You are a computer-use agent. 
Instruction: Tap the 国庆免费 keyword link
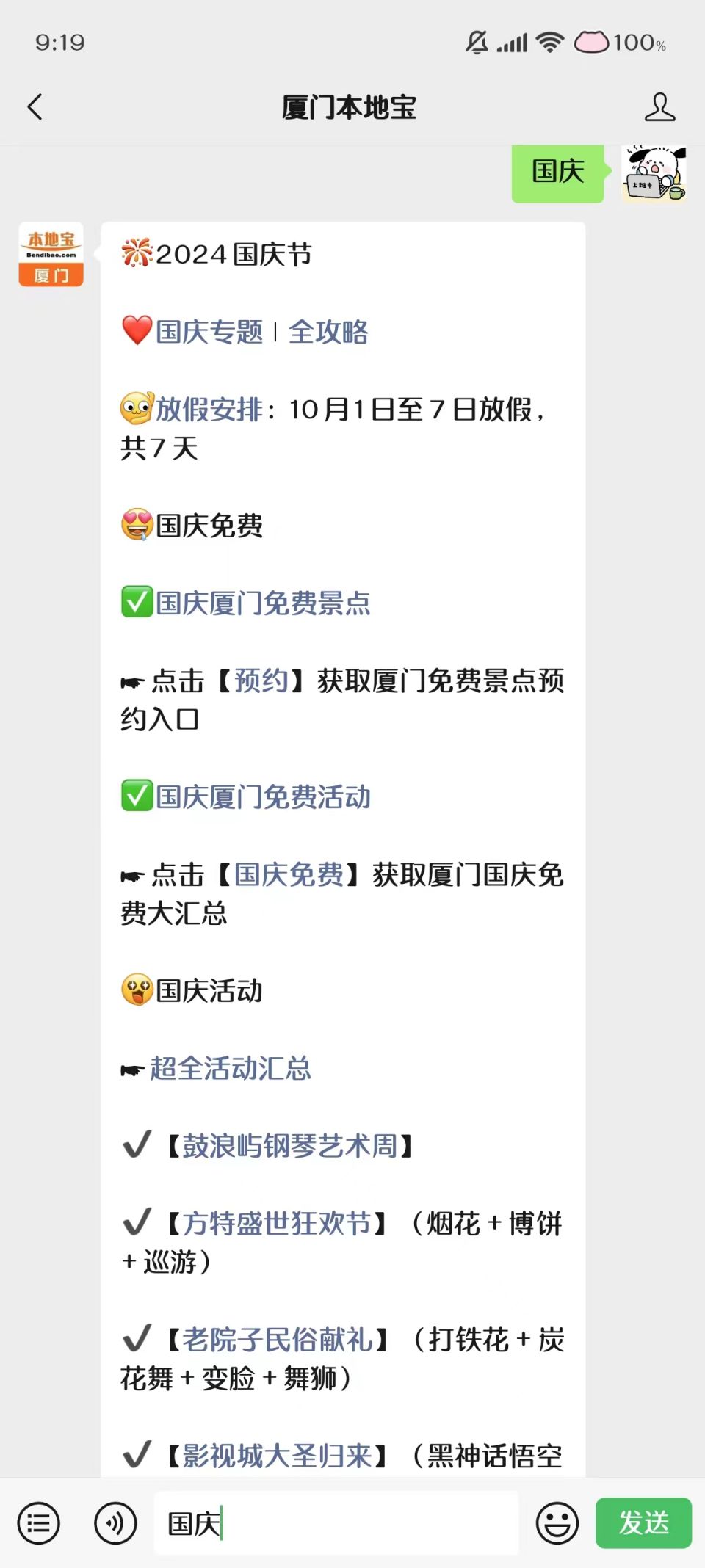289,875
